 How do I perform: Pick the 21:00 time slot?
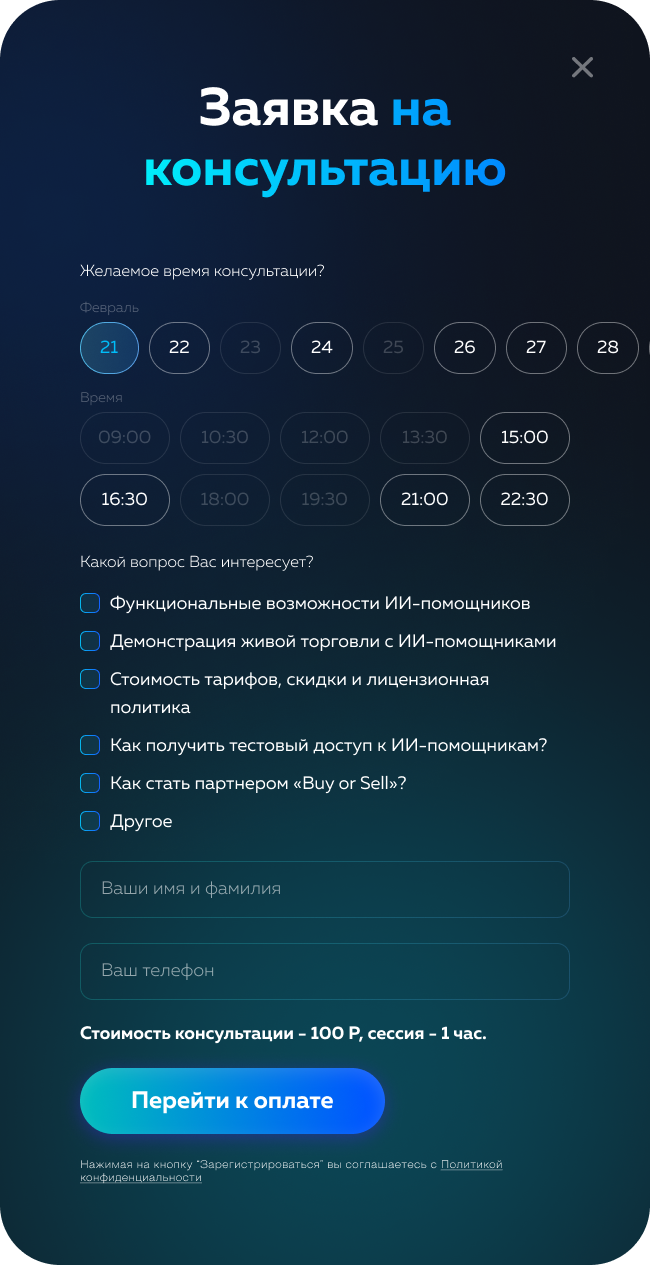(x=424, y=499)
